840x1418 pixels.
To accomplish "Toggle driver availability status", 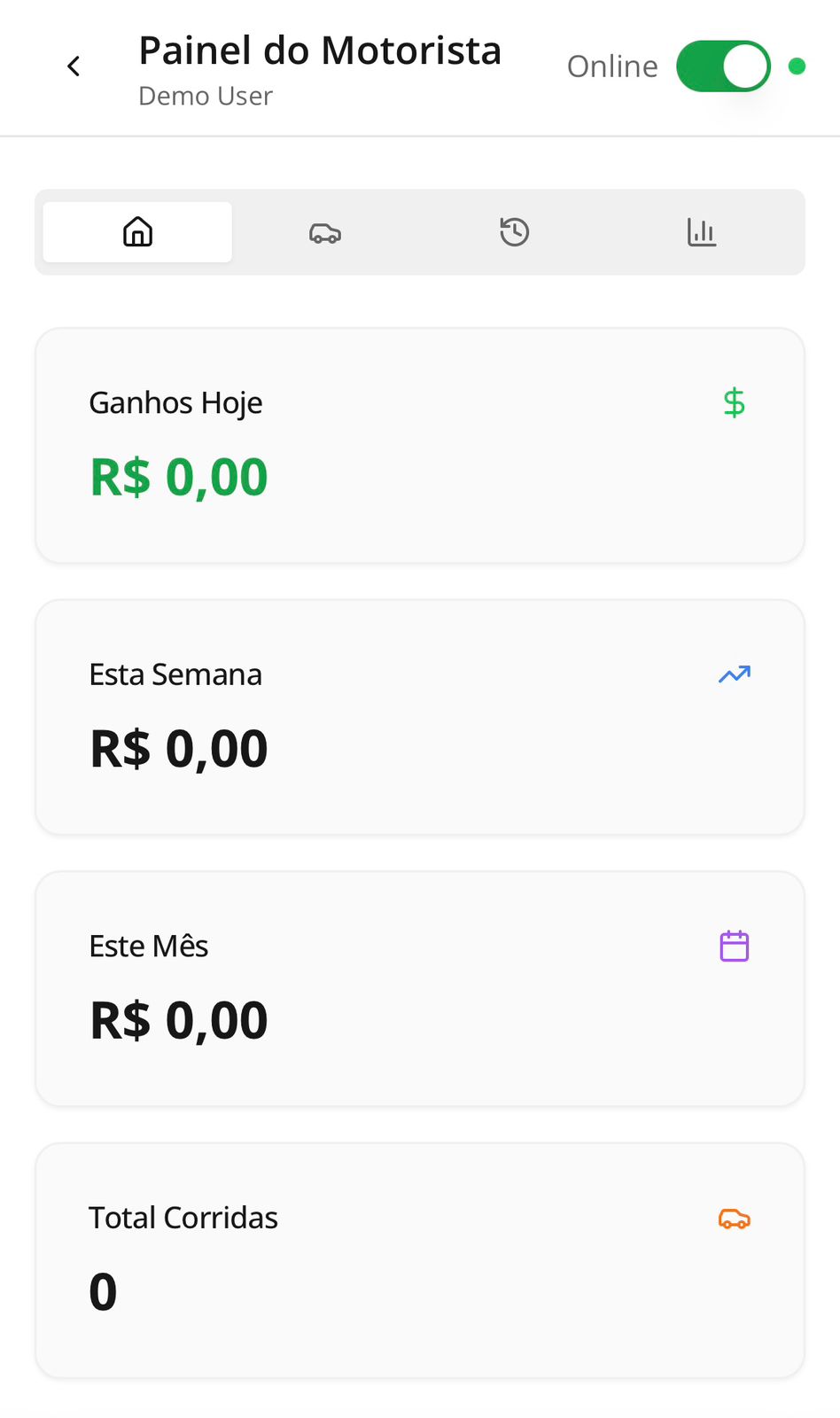I will point(723,66).
